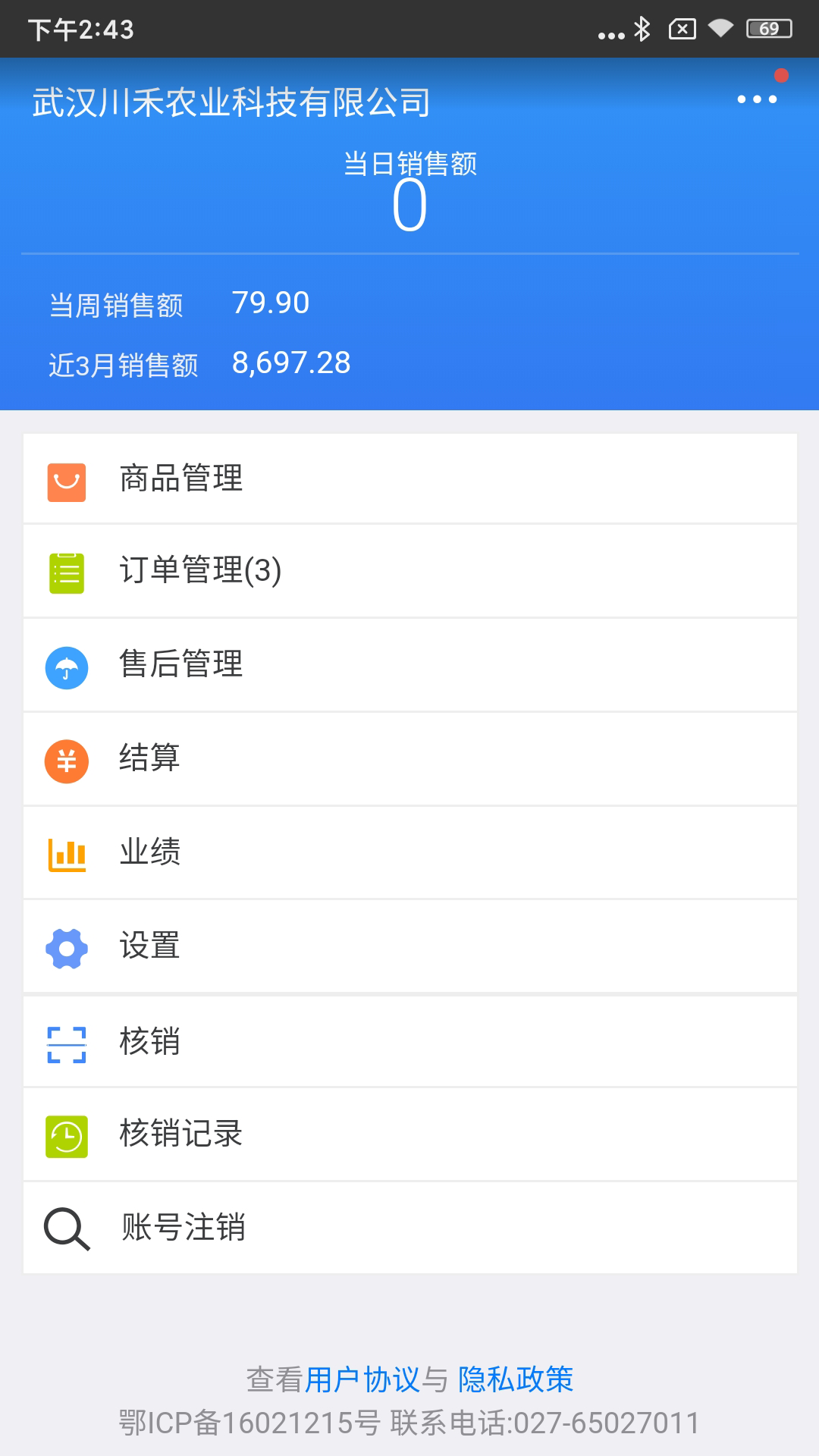Click the green clipboard 订单管理 icon

coord(67,571)
